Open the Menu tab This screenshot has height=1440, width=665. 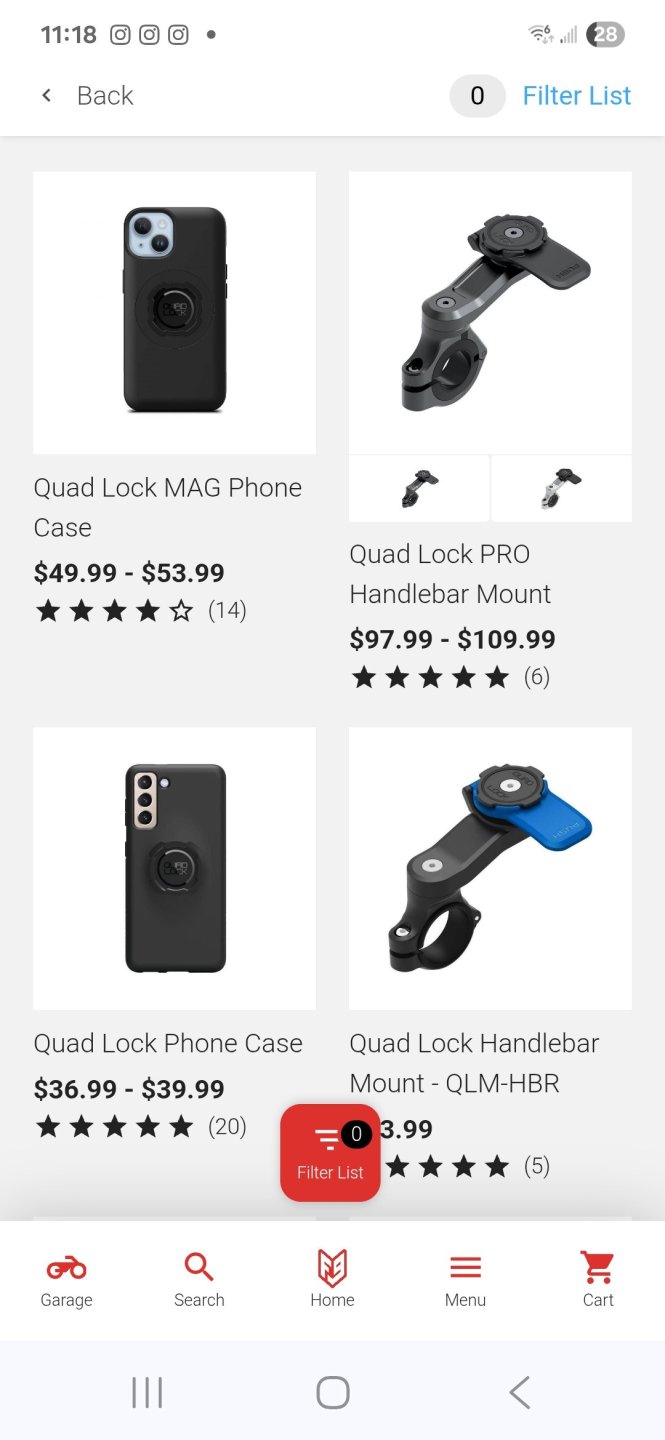465,1280
